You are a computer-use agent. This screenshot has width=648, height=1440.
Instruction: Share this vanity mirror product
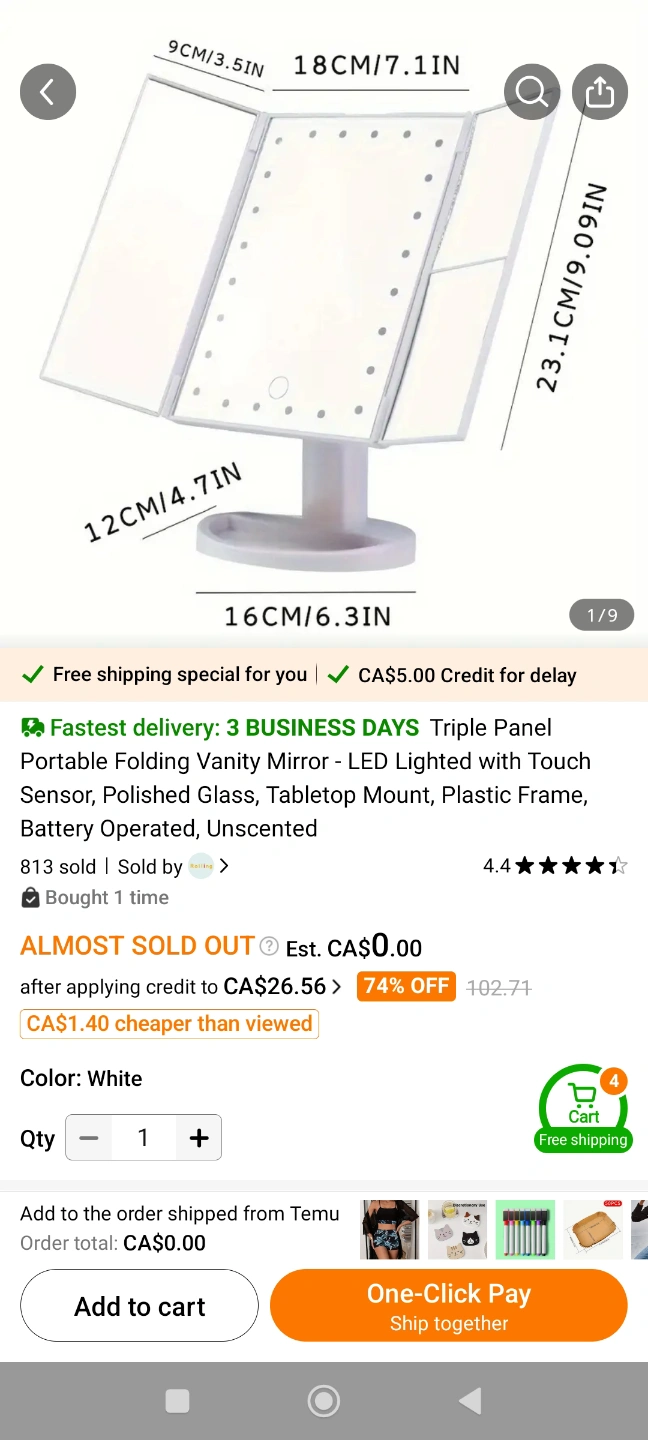[599, 92]
